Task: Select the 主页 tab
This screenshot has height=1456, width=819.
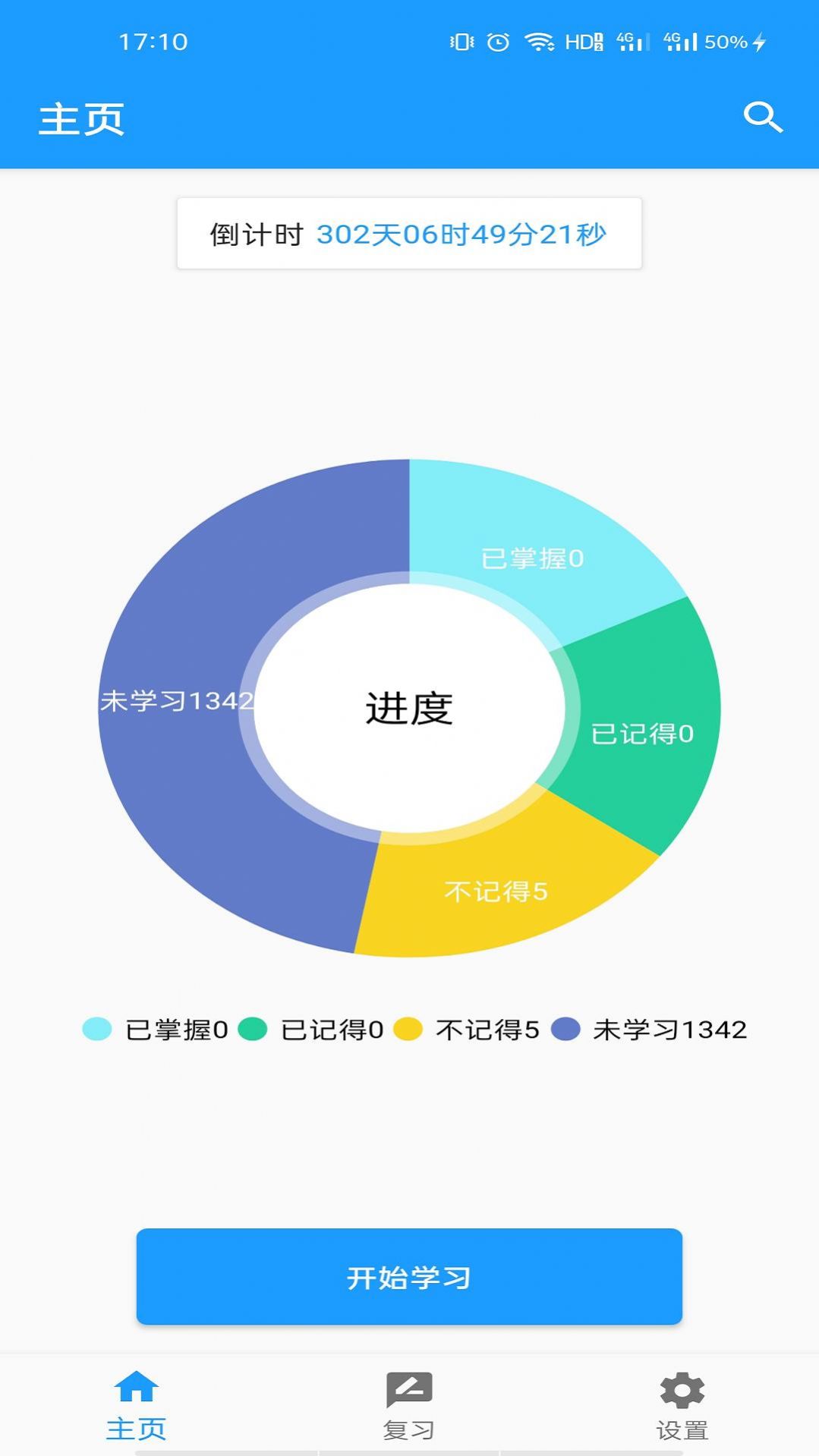Action: point(136,1406)
